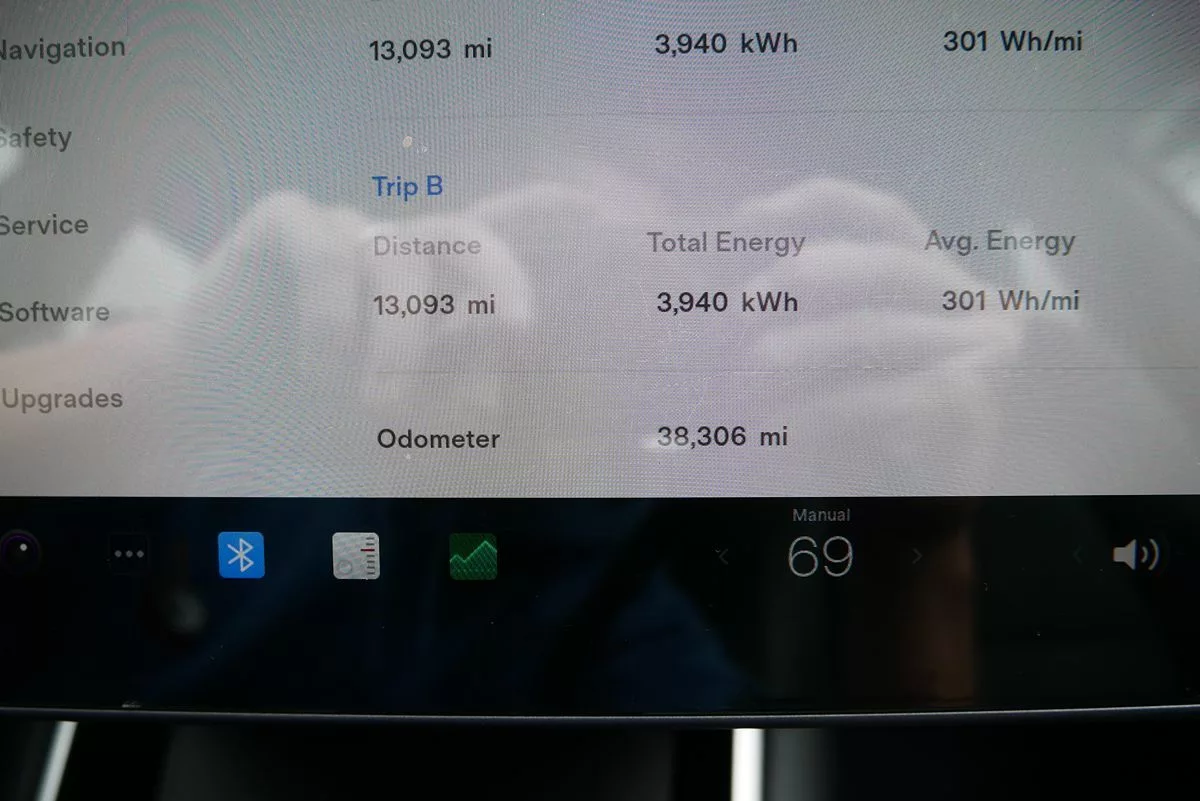Viewport: 1200px width, 801px height.
Task: Lower cabin temperature with left arrow
Action: tap(723, 556)
